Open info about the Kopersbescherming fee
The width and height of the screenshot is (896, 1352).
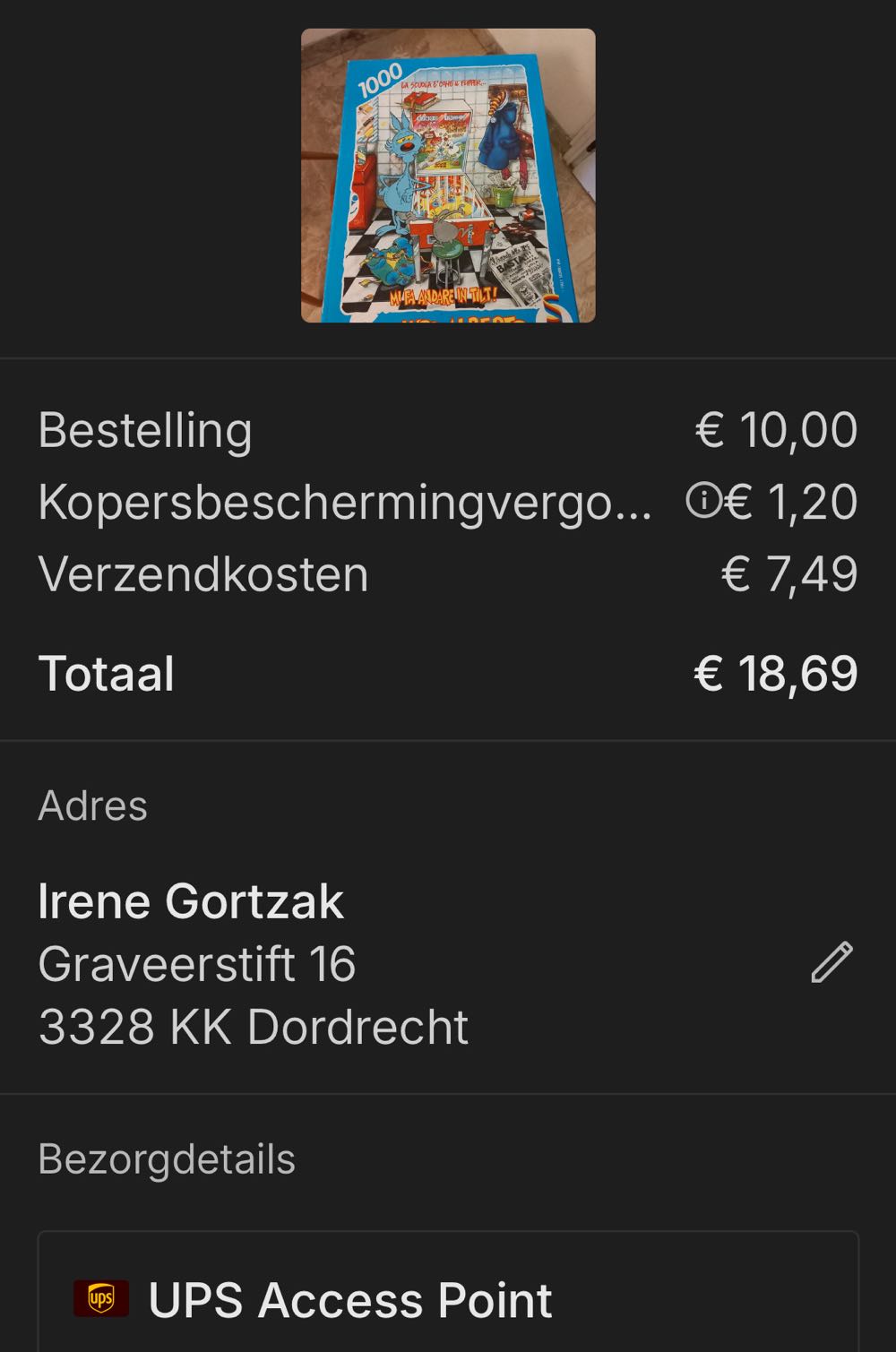coord(702,501)
